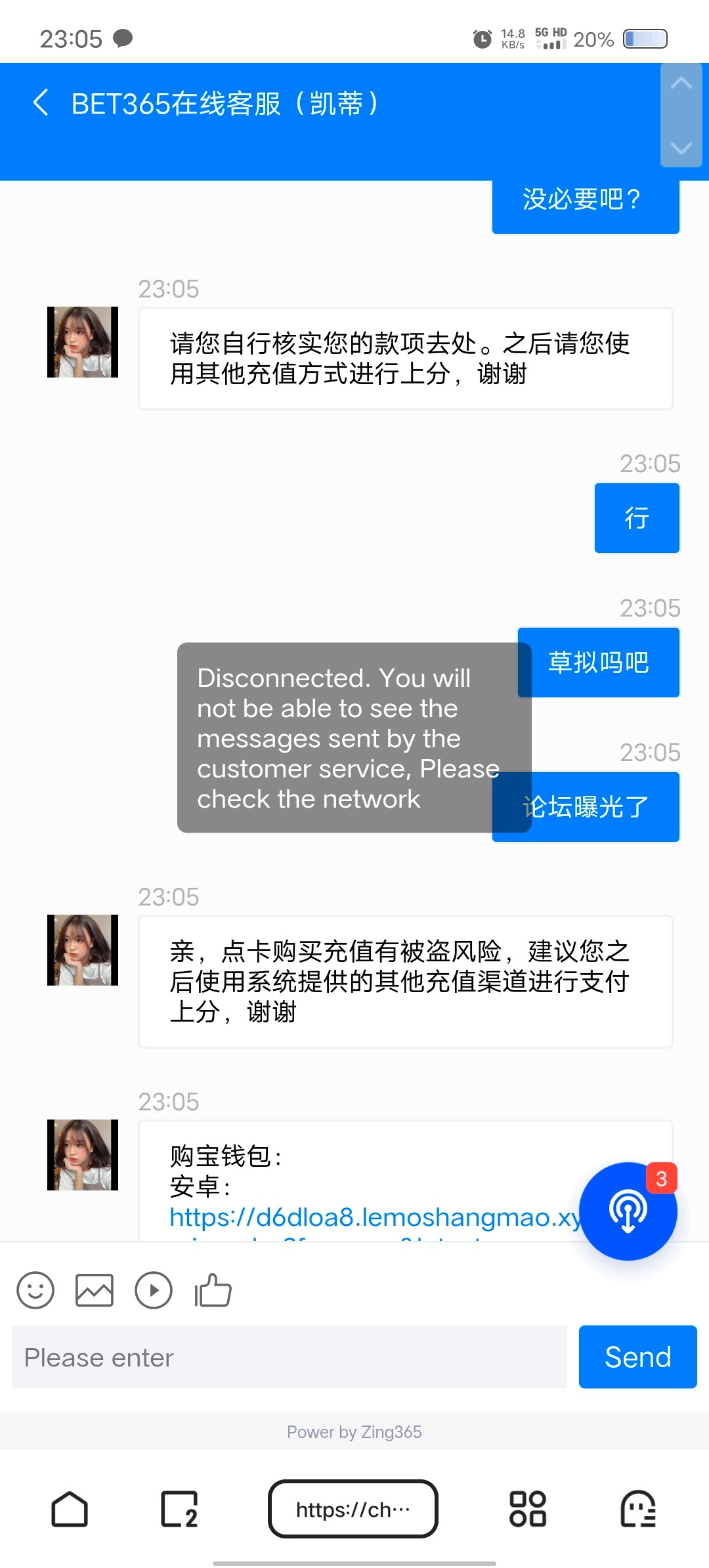Tap the up arrow in the chat header
Screen dimensions: 709x1568
681,84
